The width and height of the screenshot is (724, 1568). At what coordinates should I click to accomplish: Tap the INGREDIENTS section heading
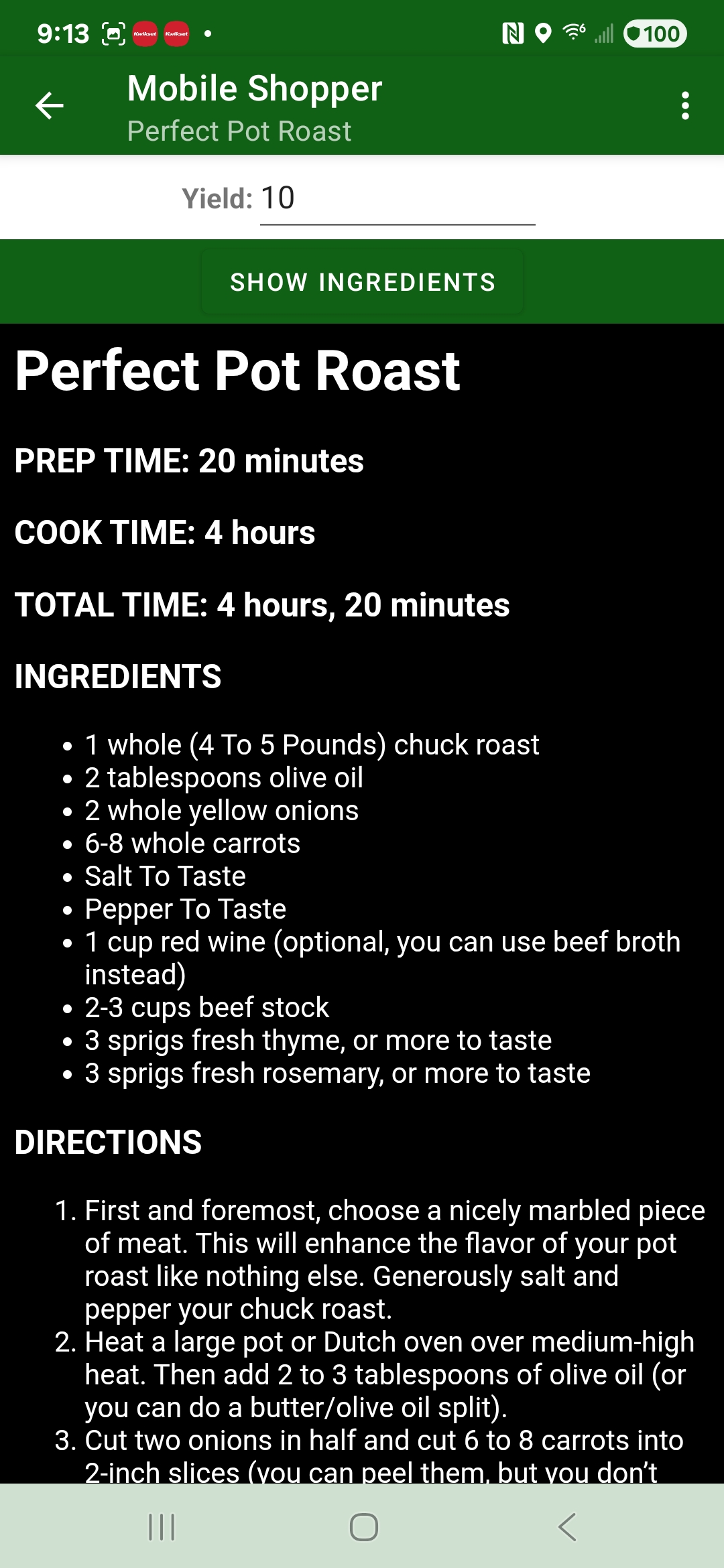coord(119,677)
